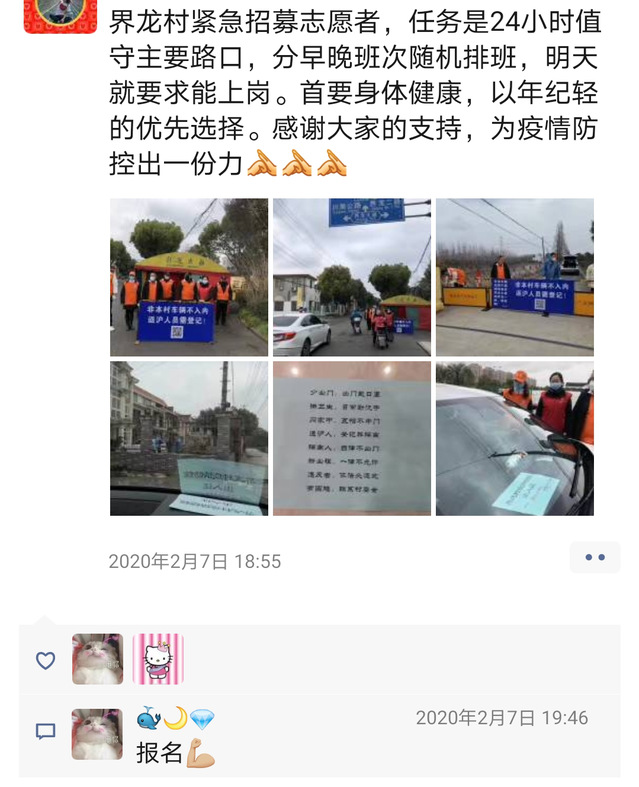Screen dimensions: 639x787
Task: Open the two-dot like and comment menu
Action: coord(595,557)
